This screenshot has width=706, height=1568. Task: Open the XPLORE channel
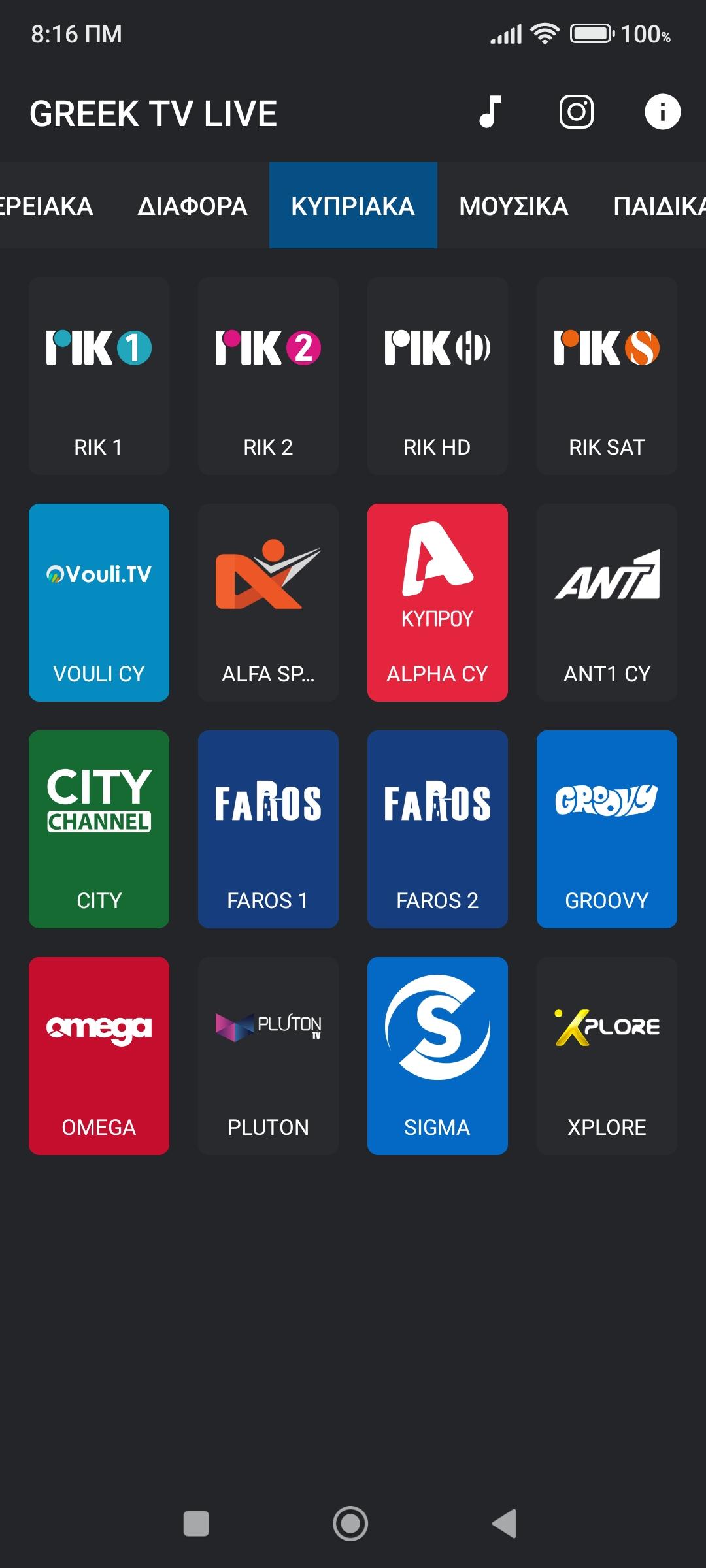tap(607, 1056)
